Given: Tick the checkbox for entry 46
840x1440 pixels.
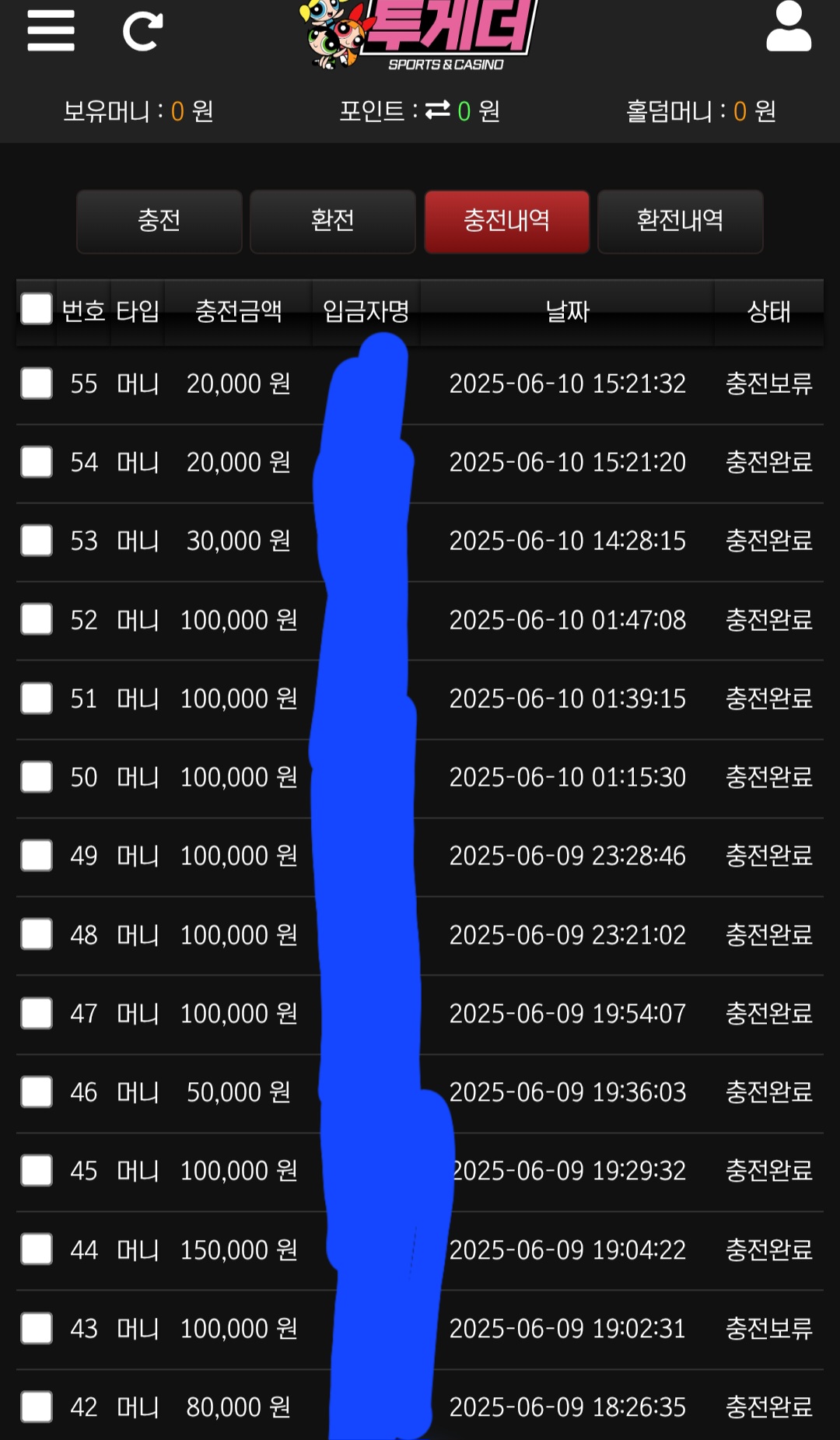Looking at the screenshot, I should coord(37,1092).
